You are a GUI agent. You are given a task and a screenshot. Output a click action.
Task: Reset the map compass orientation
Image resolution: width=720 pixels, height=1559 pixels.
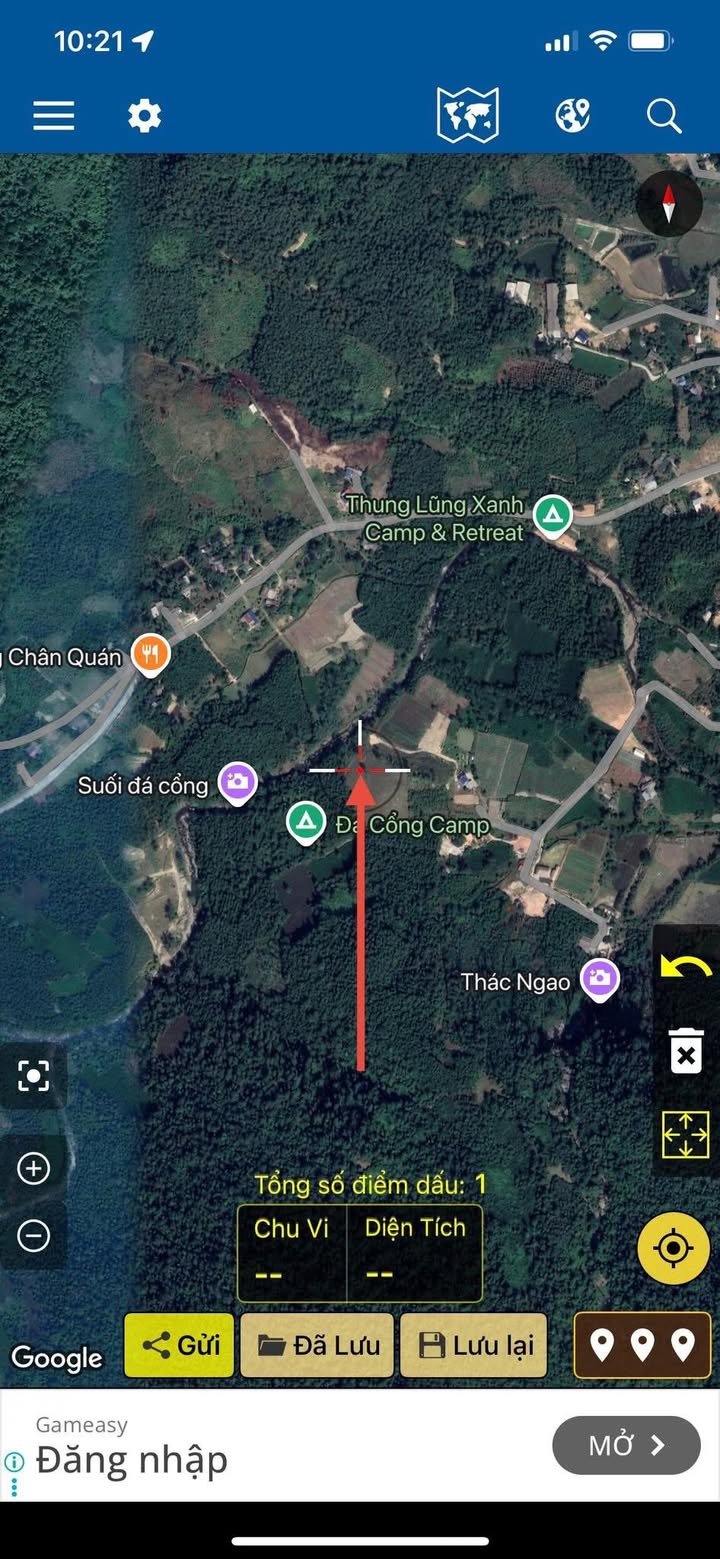[x=669, y=204]
